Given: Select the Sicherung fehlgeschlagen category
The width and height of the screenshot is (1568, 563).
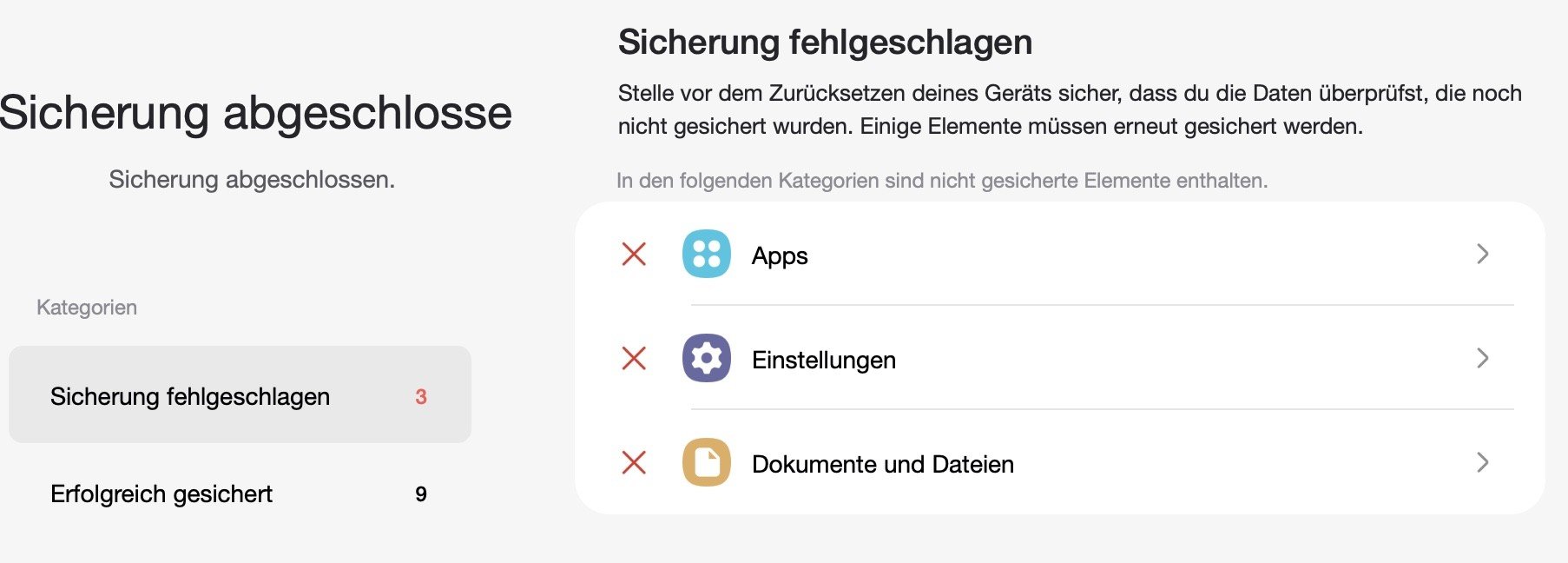Looking at the screenshot, I should tap(239, 396).
